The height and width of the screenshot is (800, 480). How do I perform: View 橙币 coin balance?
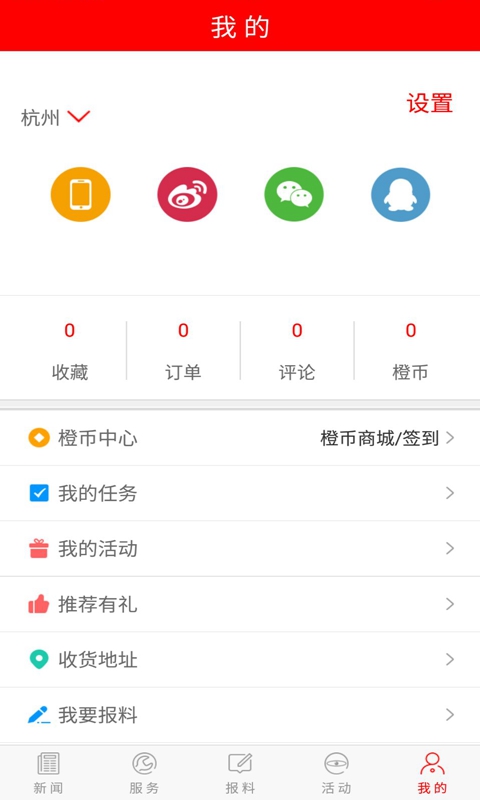pos(410,351)
